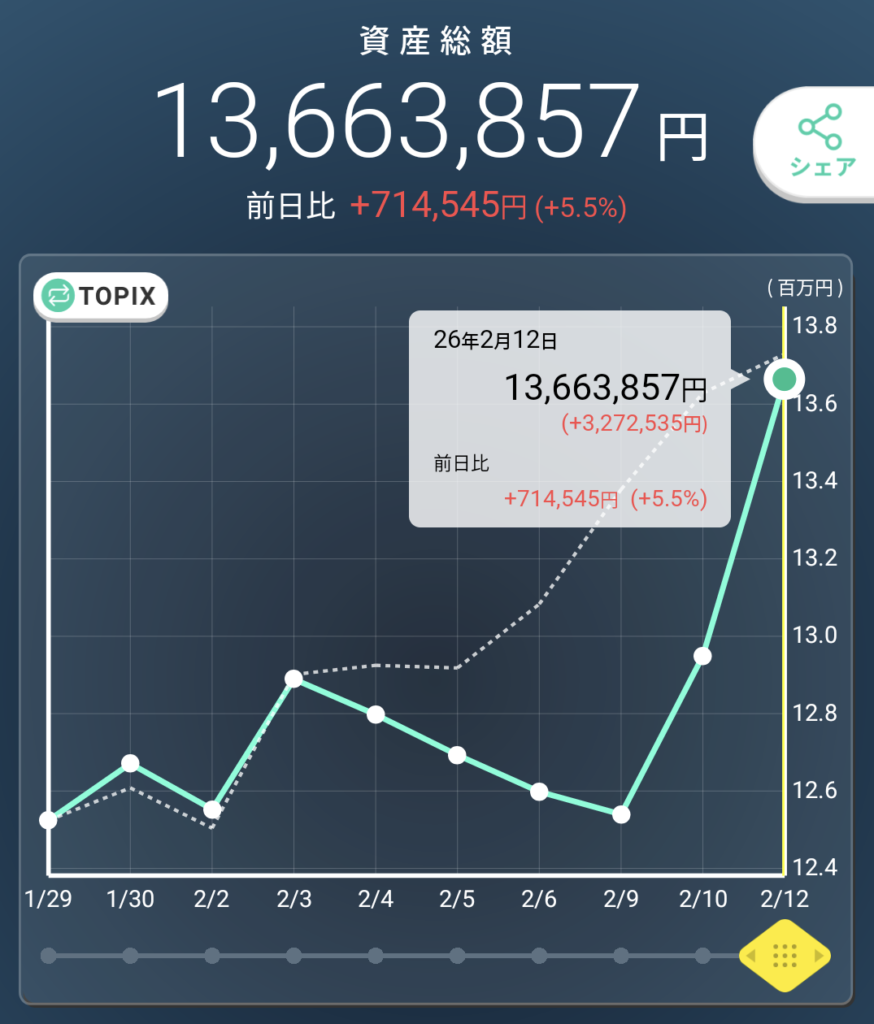
Task: Select the timeline dot under 1/29
Action: pyautogui.click(x=48, y=956)
